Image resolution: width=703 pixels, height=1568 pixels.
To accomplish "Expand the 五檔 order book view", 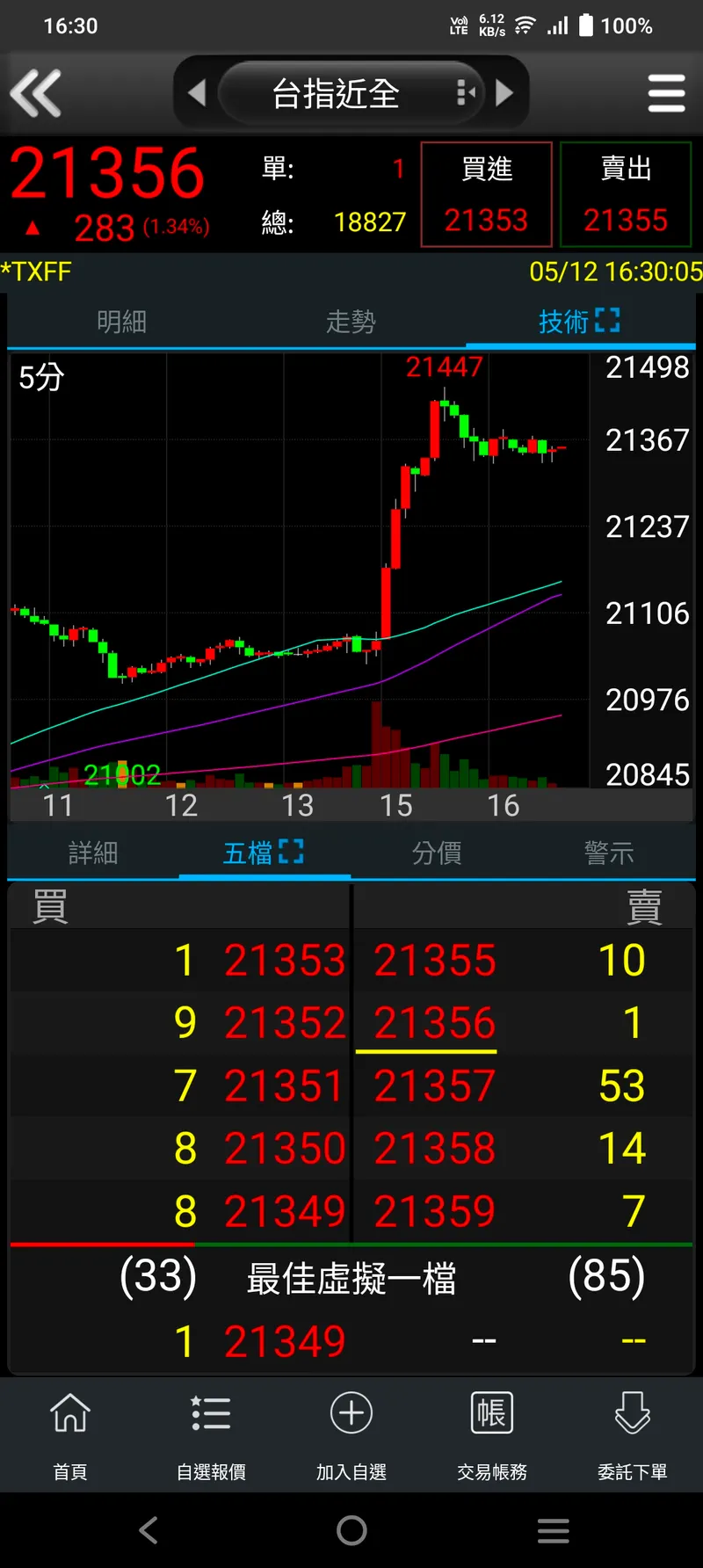I will [x=290, y=852].
